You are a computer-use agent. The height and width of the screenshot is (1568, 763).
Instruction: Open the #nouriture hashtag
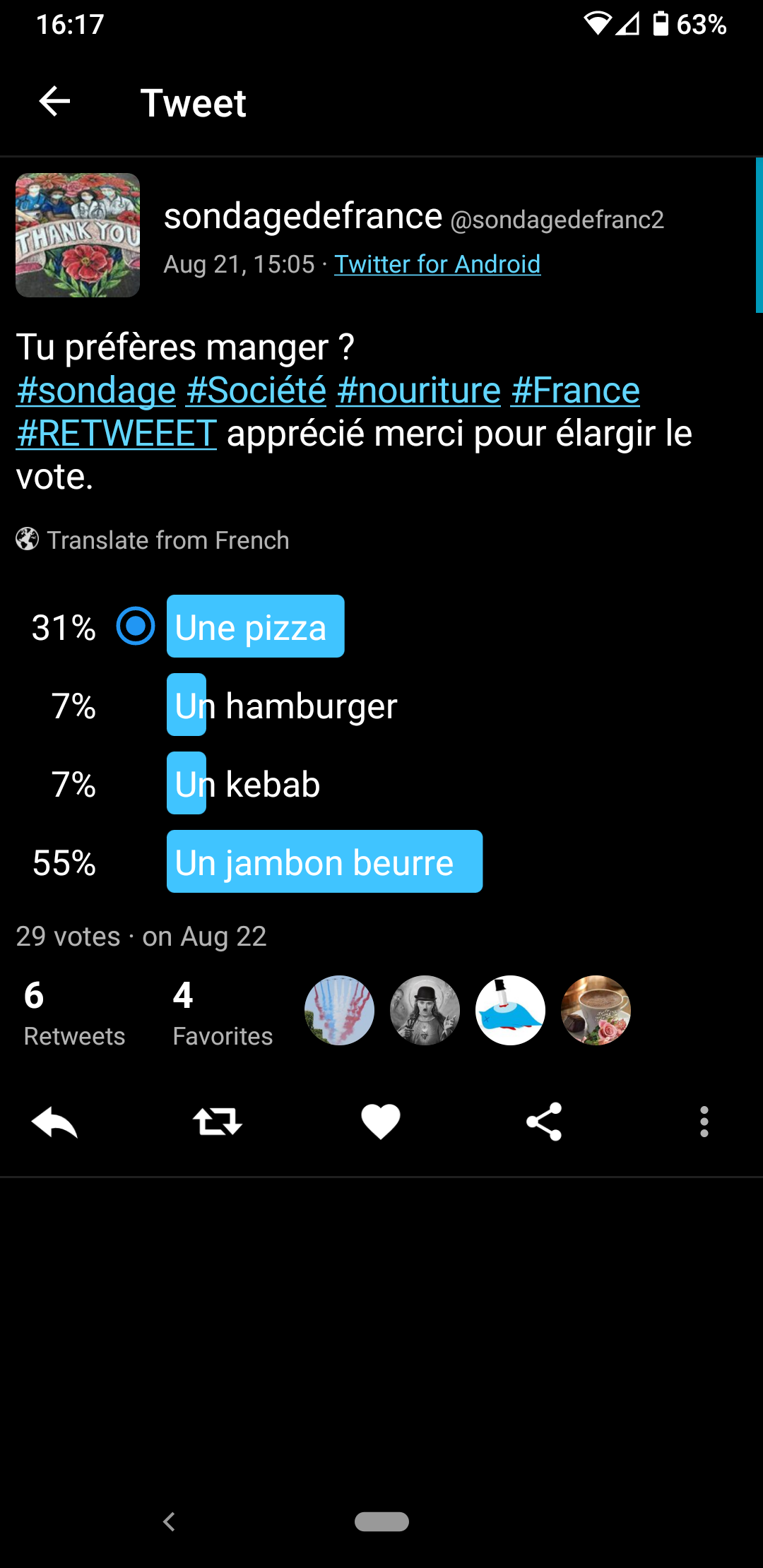point(419,391)
